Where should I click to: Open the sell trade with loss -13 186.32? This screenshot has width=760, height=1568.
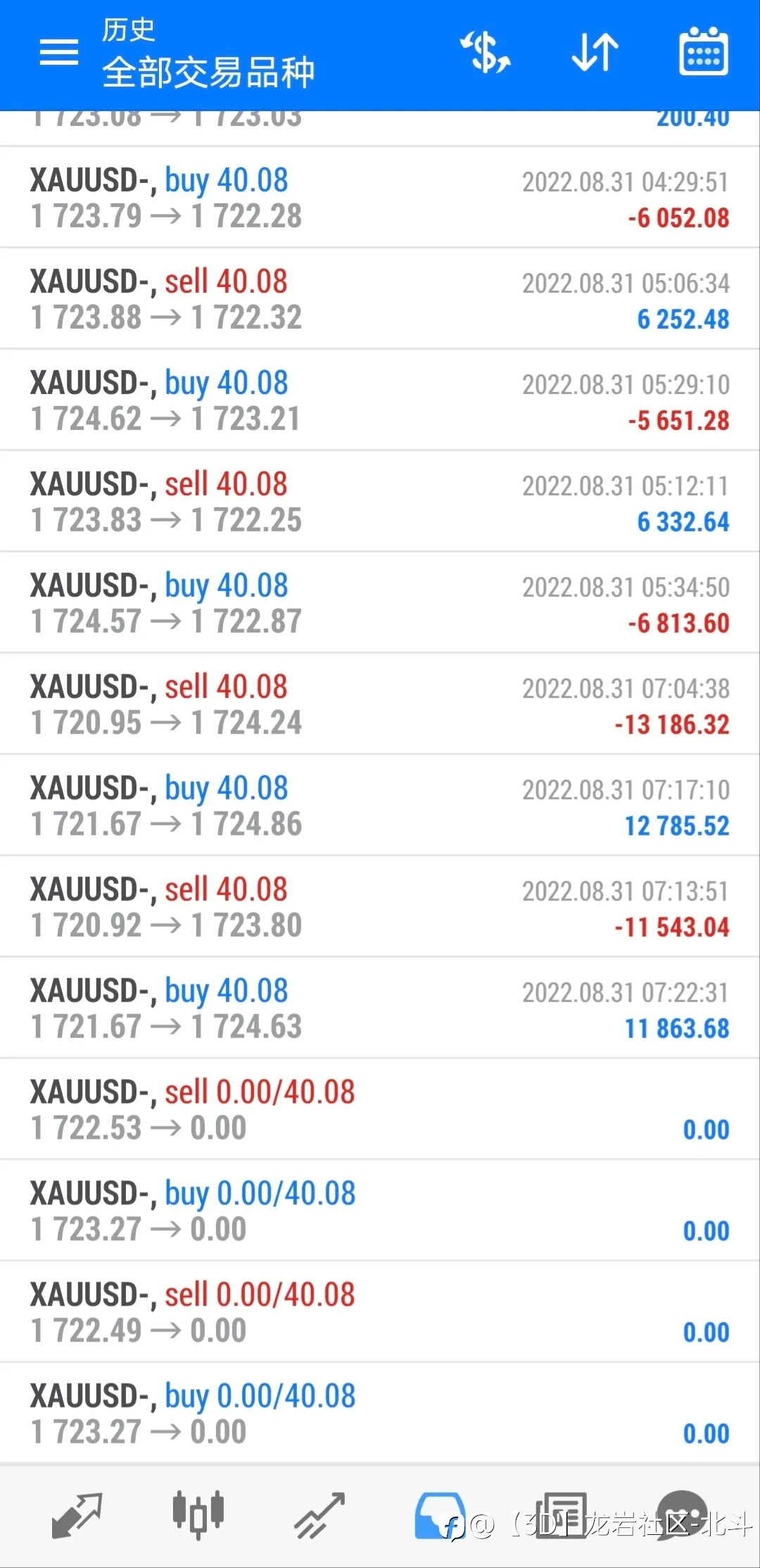point(380,704)
